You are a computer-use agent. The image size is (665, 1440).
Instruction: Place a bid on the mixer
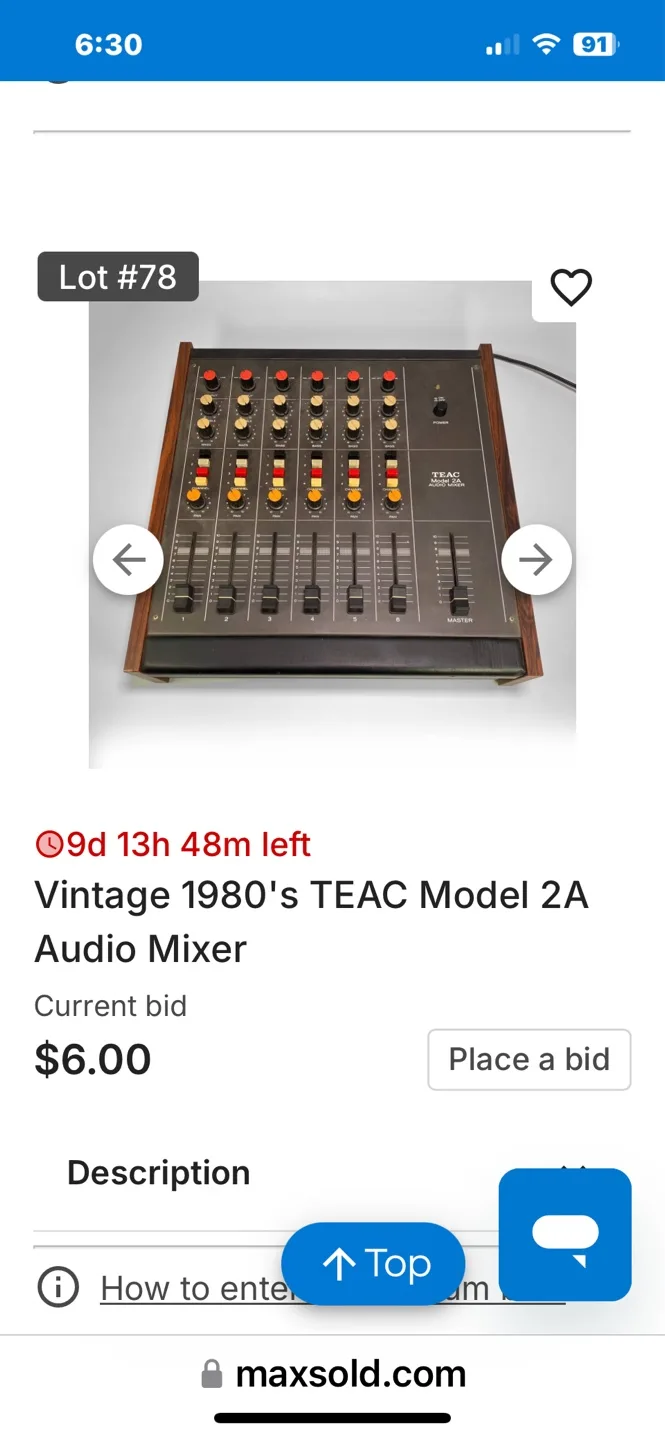(529, 1059)
